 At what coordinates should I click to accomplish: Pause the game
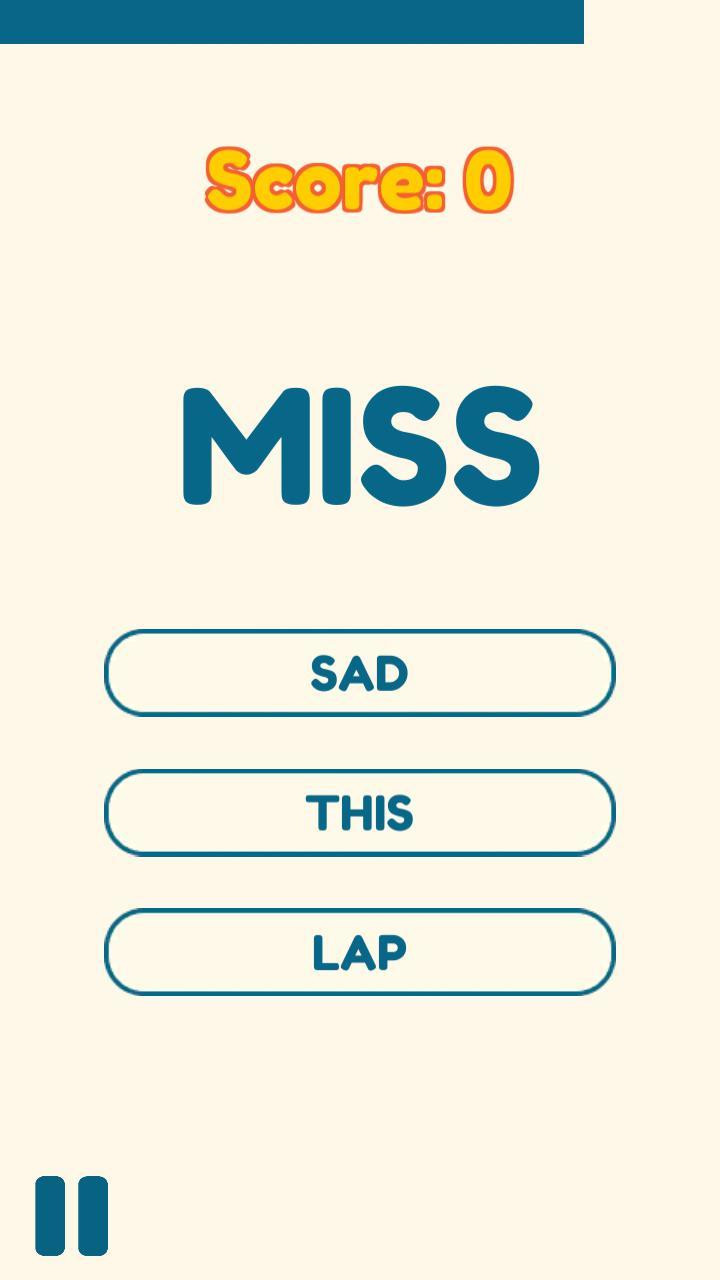point(71,1216)
